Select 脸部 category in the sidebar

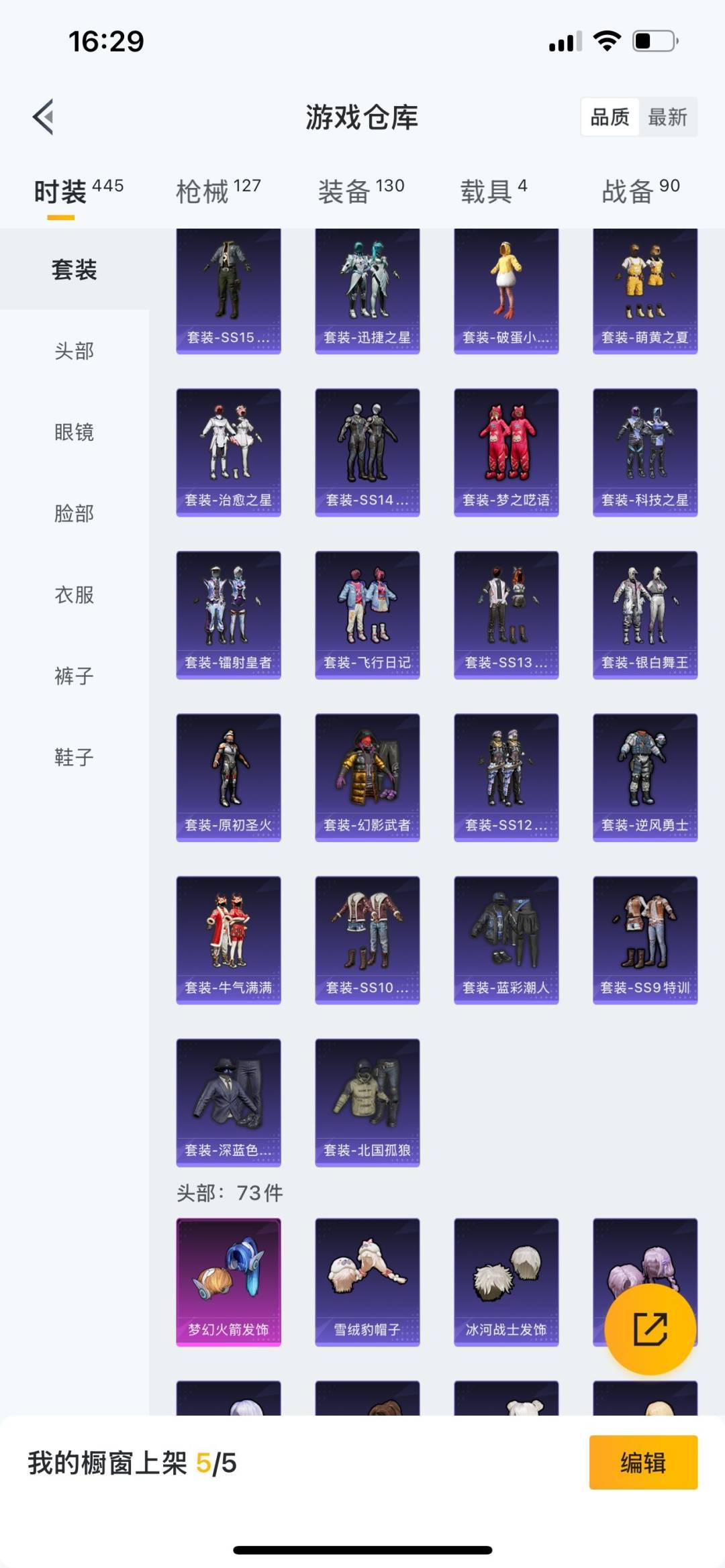75,513
